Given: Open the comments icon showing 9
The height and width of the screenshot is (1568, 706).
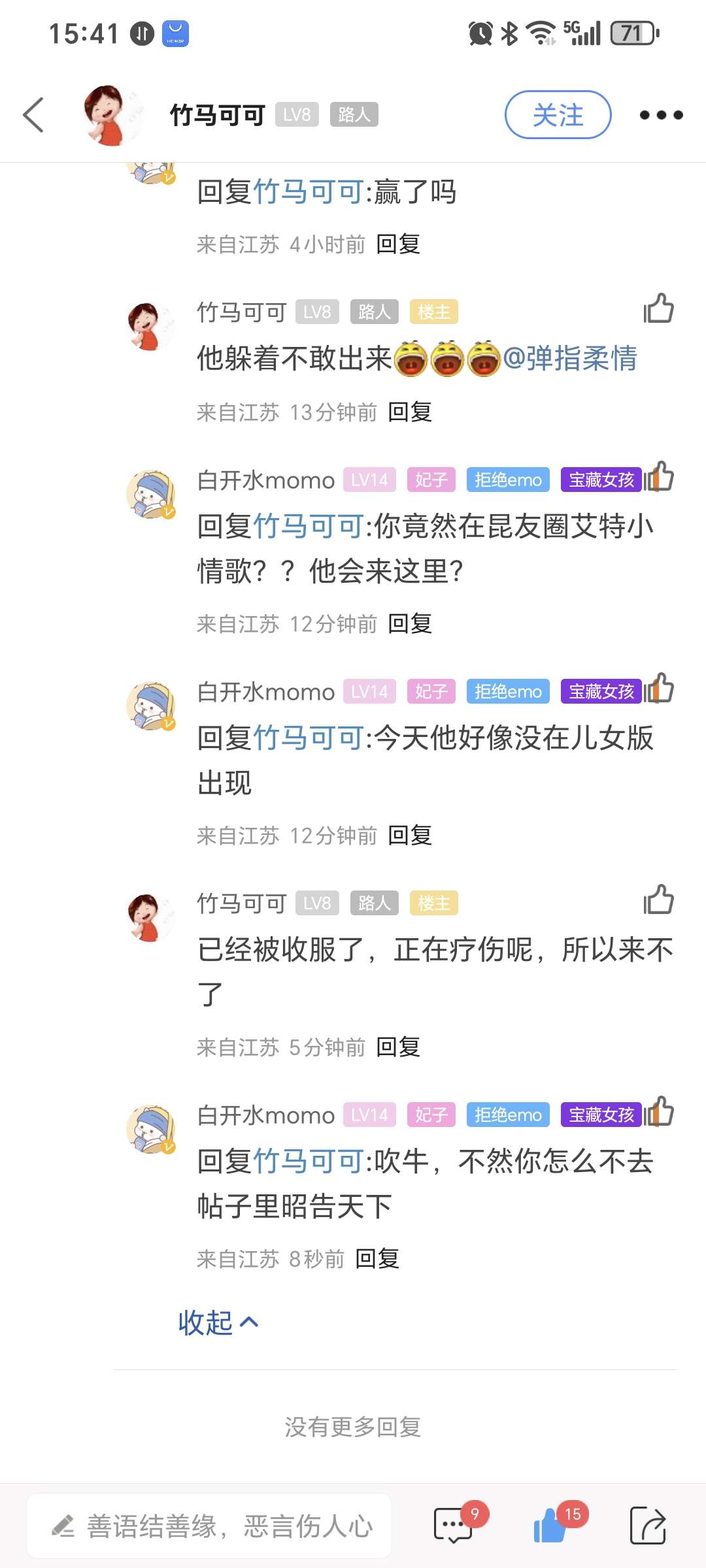Looking at the screenshot, I should pos(453,1525).
